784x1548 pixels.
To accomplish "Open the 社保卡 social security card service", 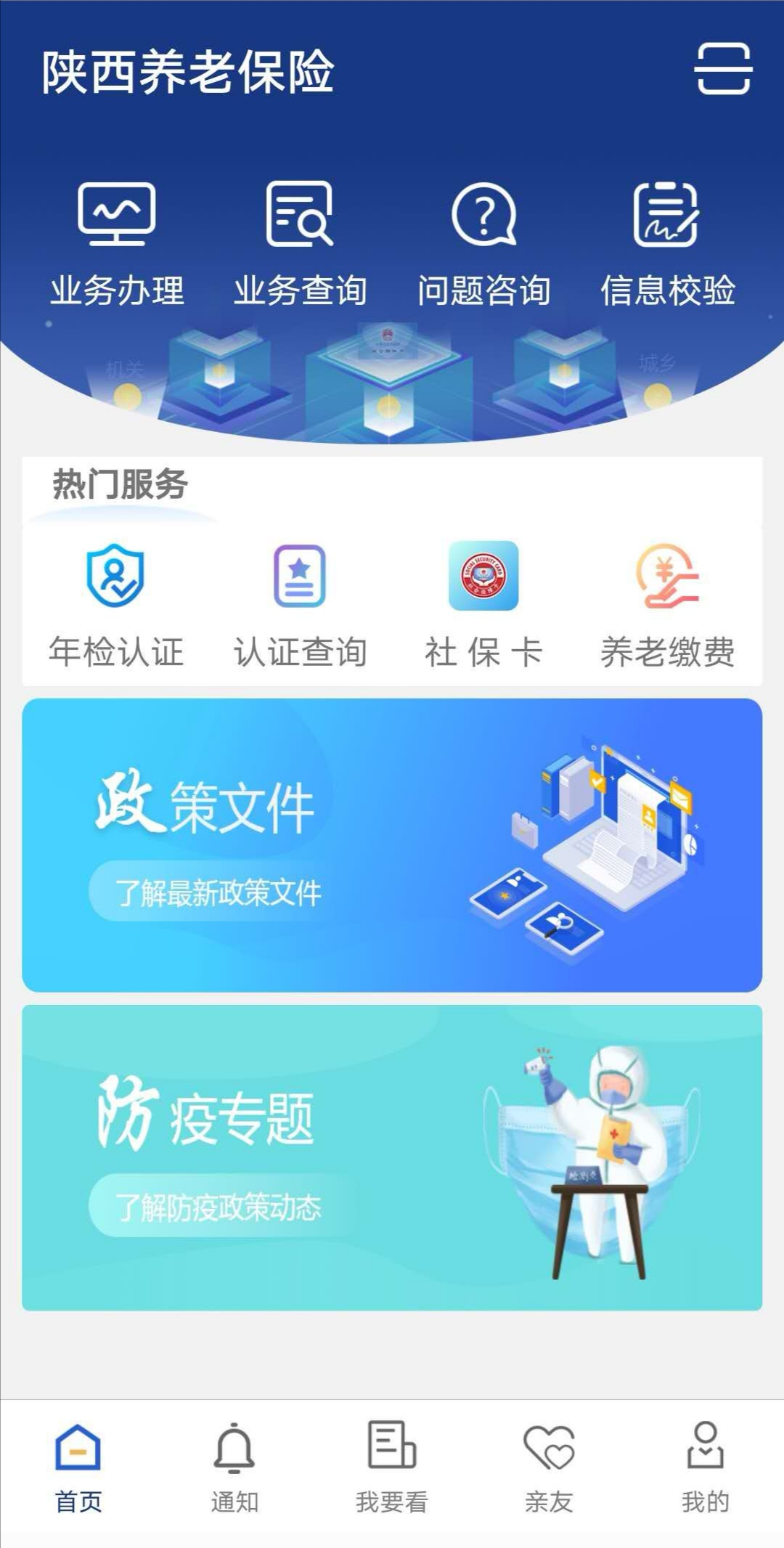I will [483, 604].
